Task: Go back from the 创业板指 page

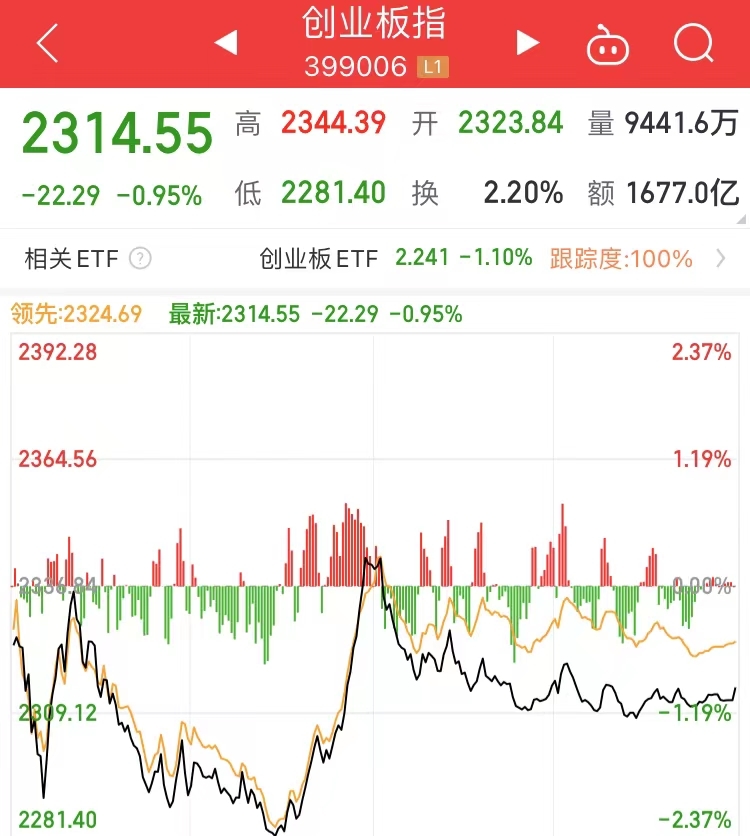Action: (47, 44)
